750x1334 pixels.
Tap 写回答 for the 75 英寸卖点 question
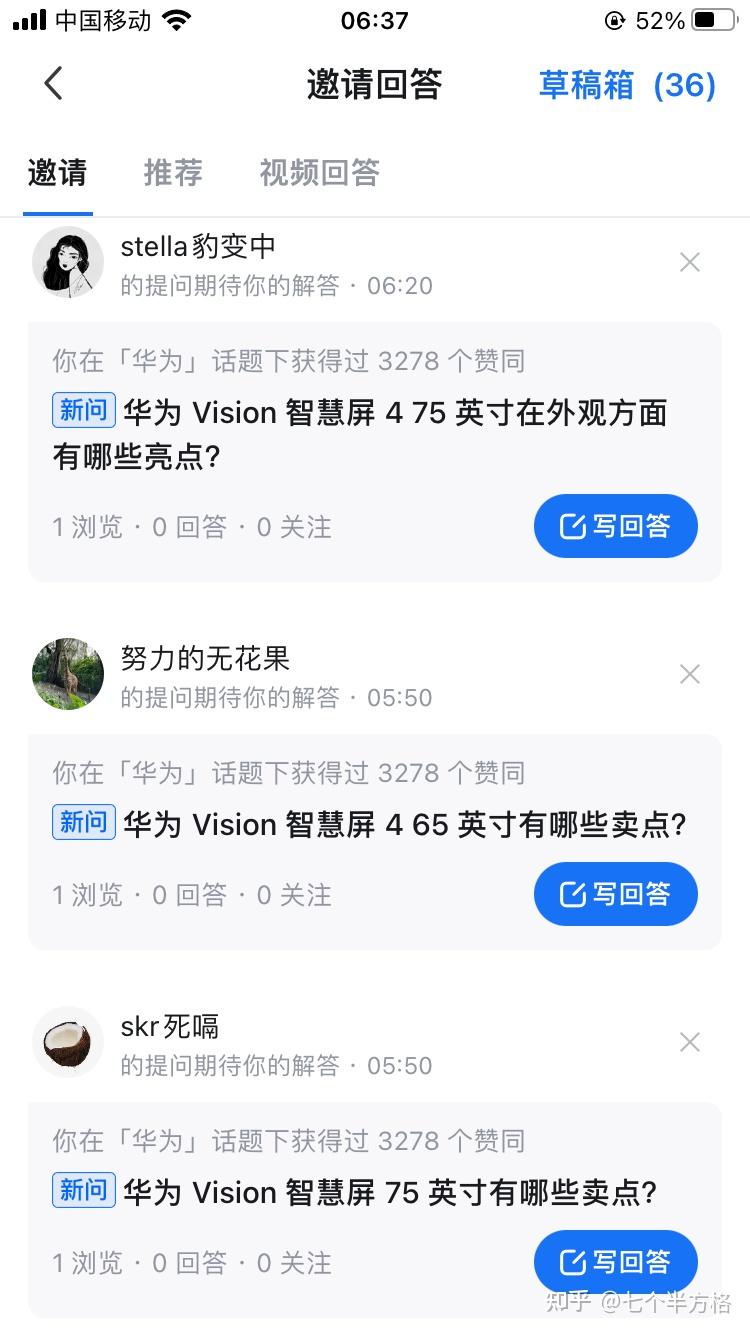[615, 1262]
